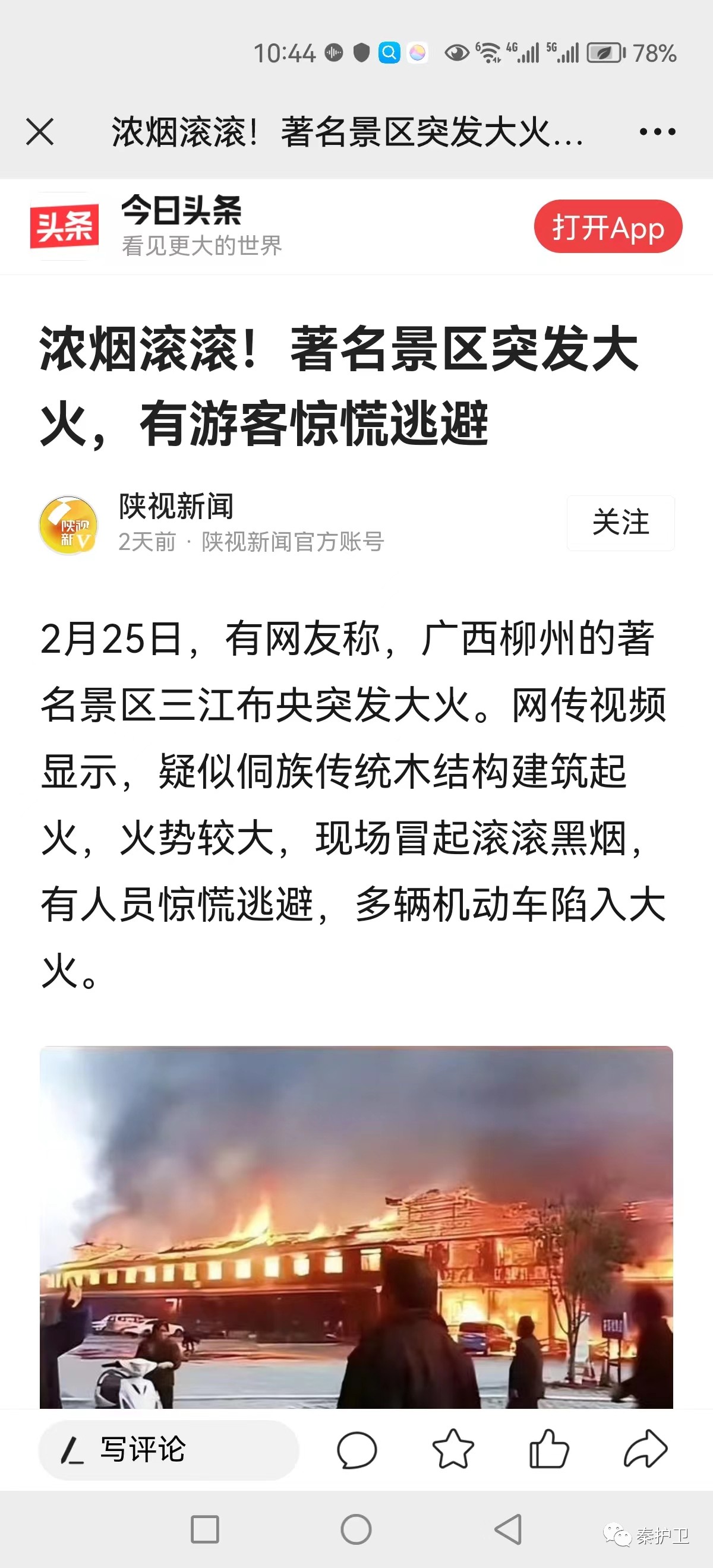Close the article page
The image size is (713, 1568).
(40, 131)
